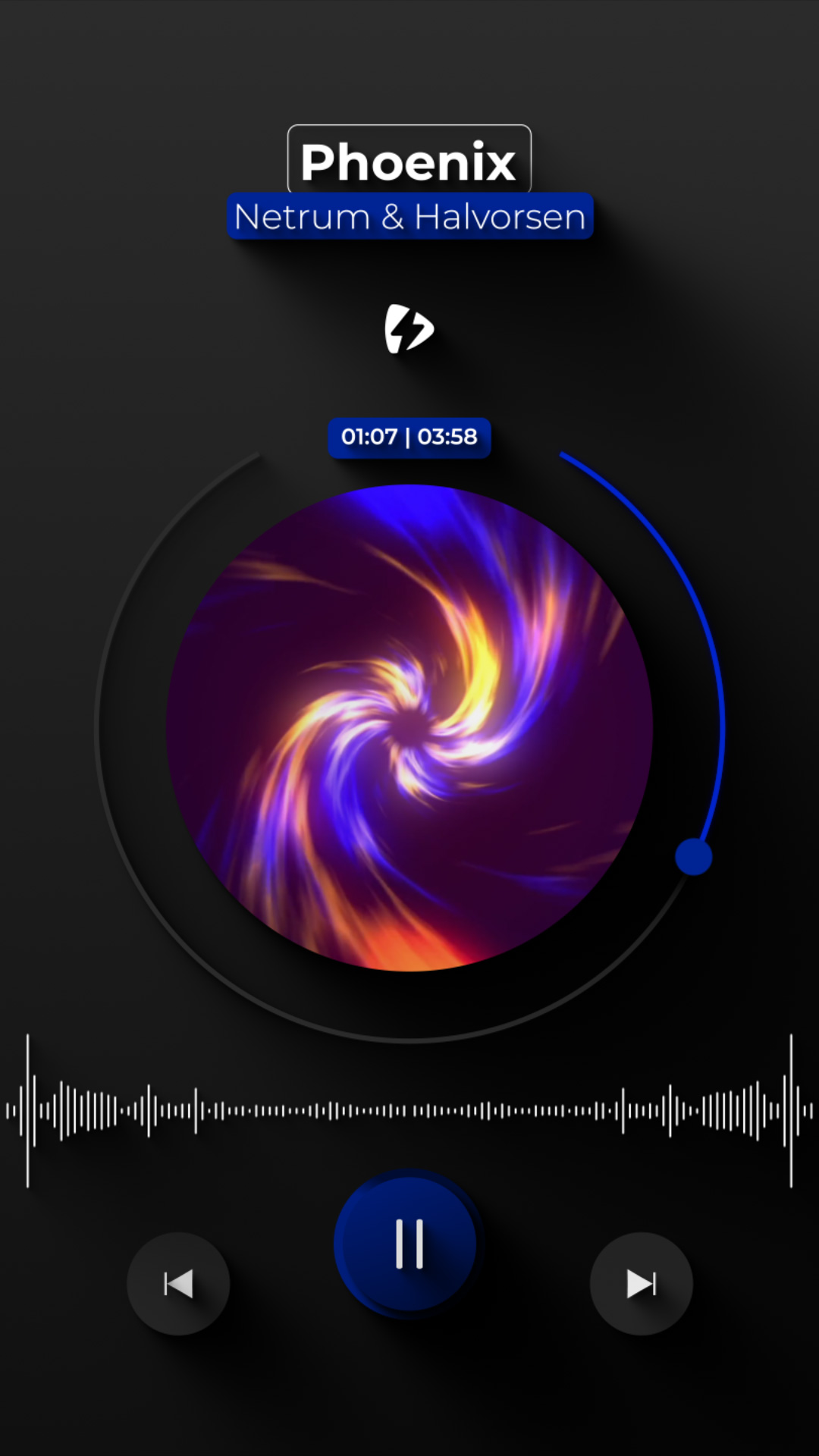Screen dimensions: 819x1456
Task: Click the waveform to seek playback
Action: pos(409,1109)
